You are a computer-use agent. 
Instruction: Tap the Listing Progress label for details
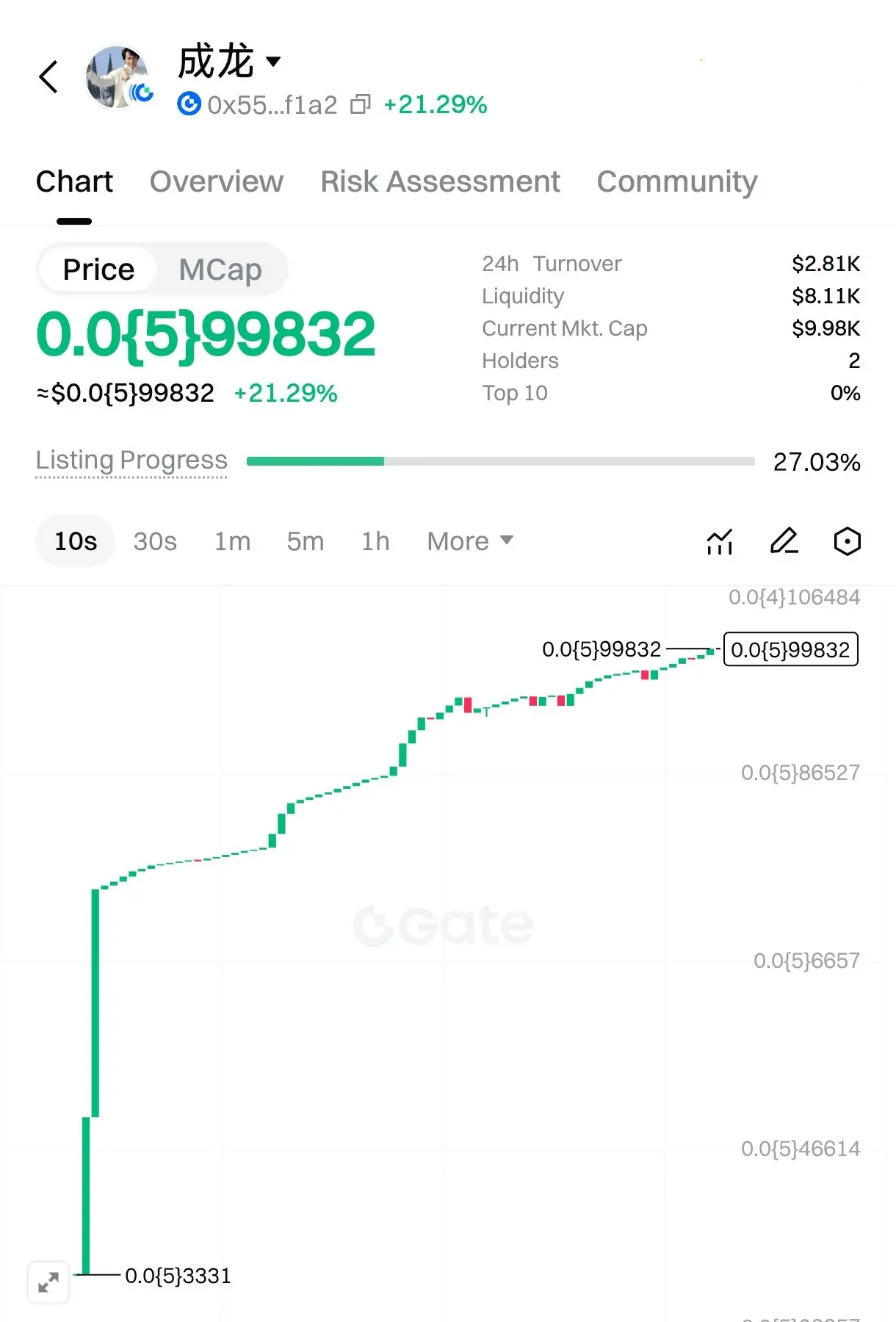(x=131, y=460)
